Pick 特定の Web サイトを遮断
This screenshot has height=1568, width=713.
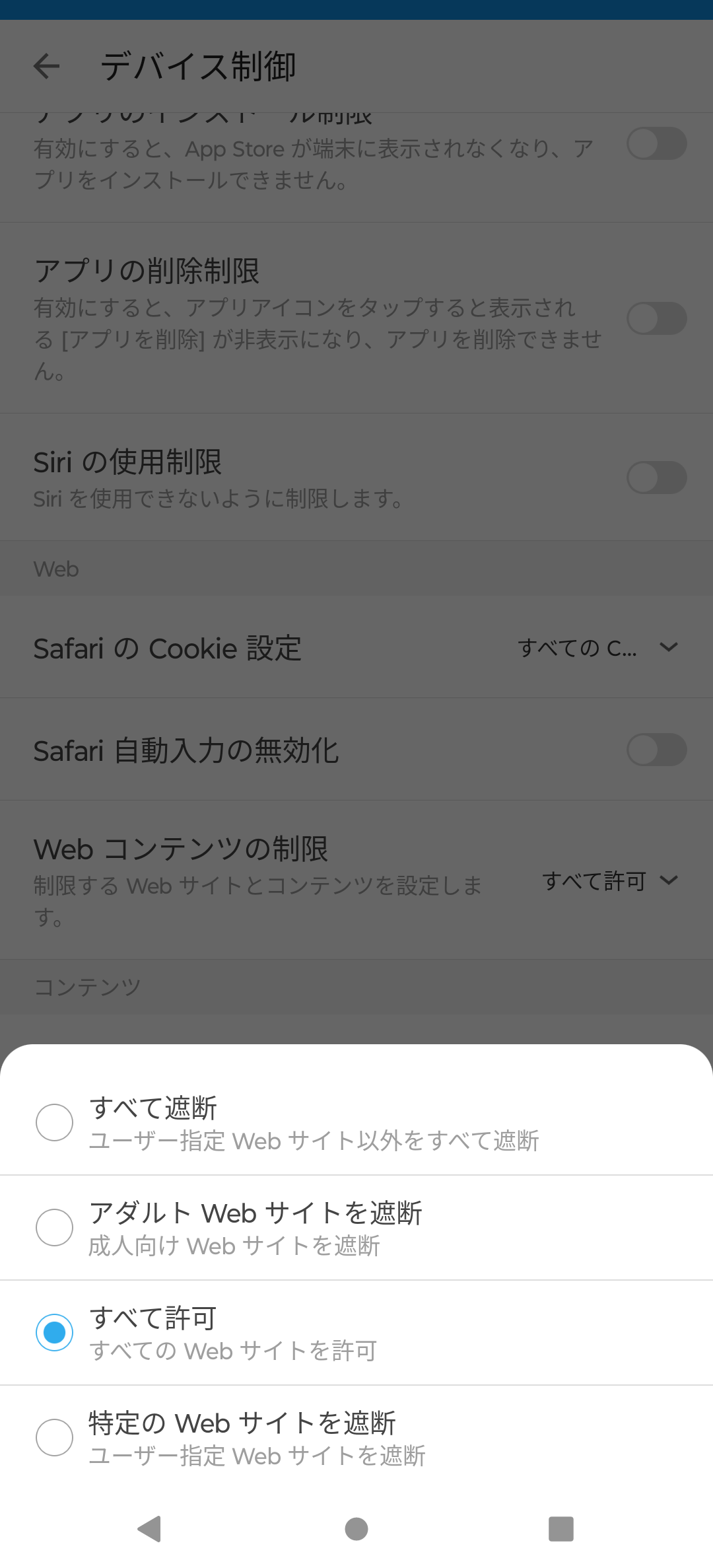pyautogui.click(x=356, y=1437)
